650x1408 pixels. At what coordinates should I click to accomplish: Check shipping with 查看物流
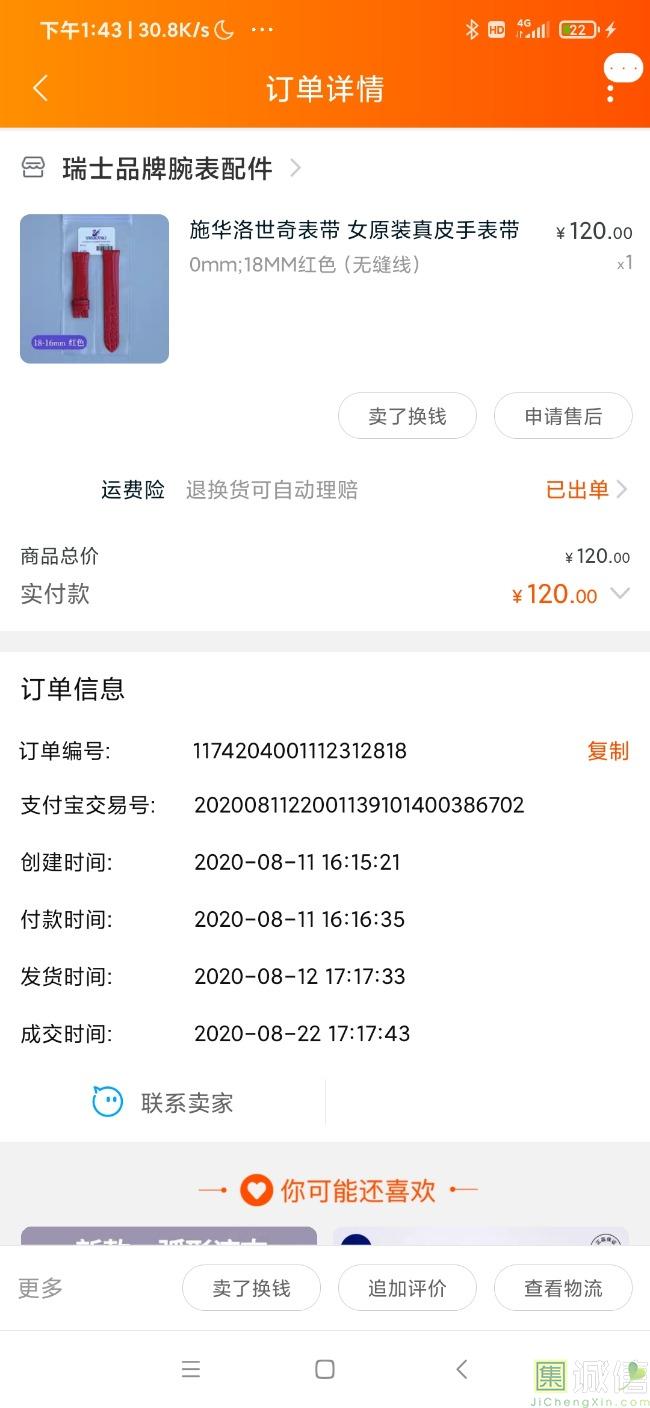pyautogui.click(x=563, y=1288)
